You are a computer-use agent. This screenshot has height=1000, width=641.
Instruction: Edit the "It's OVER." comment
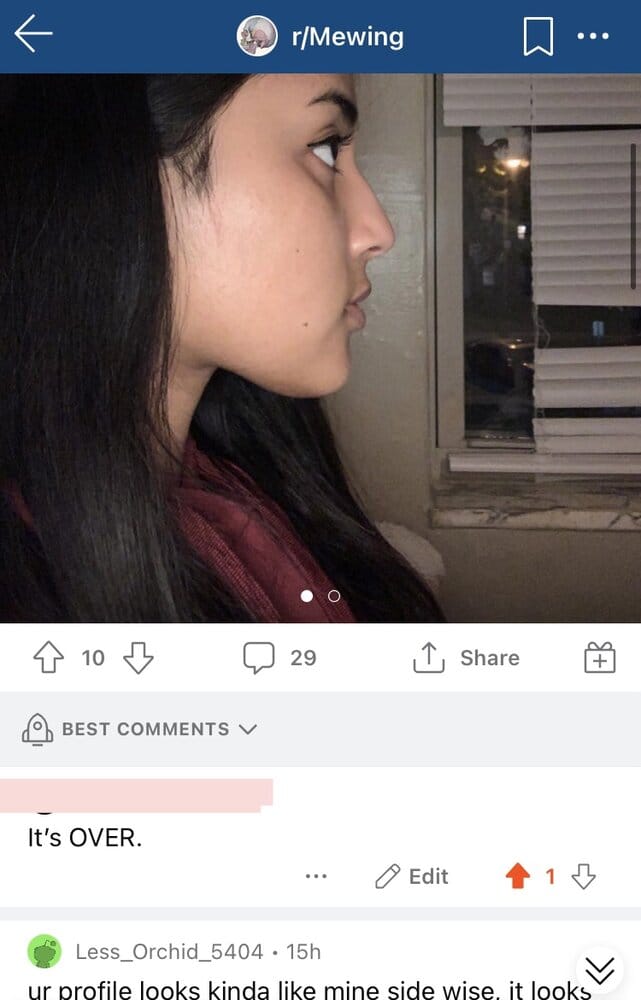click(412, 877)
